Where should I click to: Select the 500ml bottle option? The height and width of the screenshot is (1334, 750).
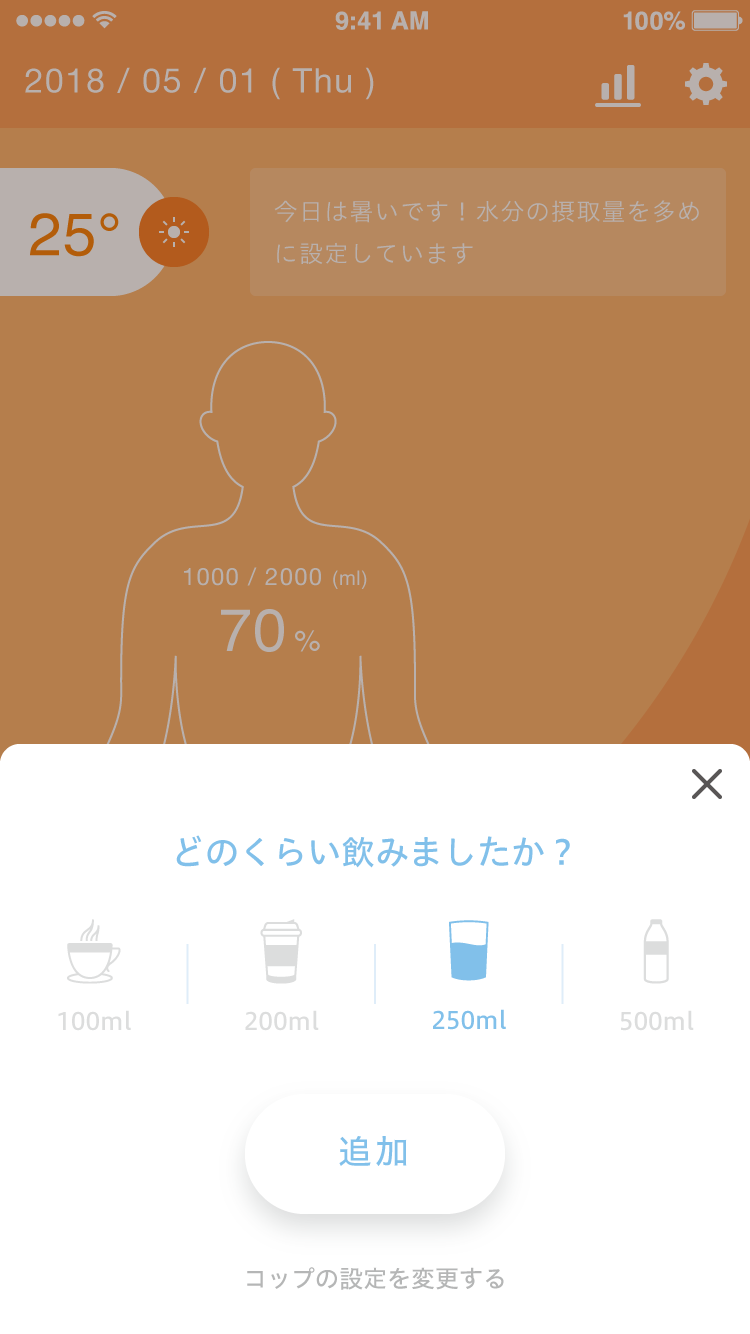click(656, 970)
